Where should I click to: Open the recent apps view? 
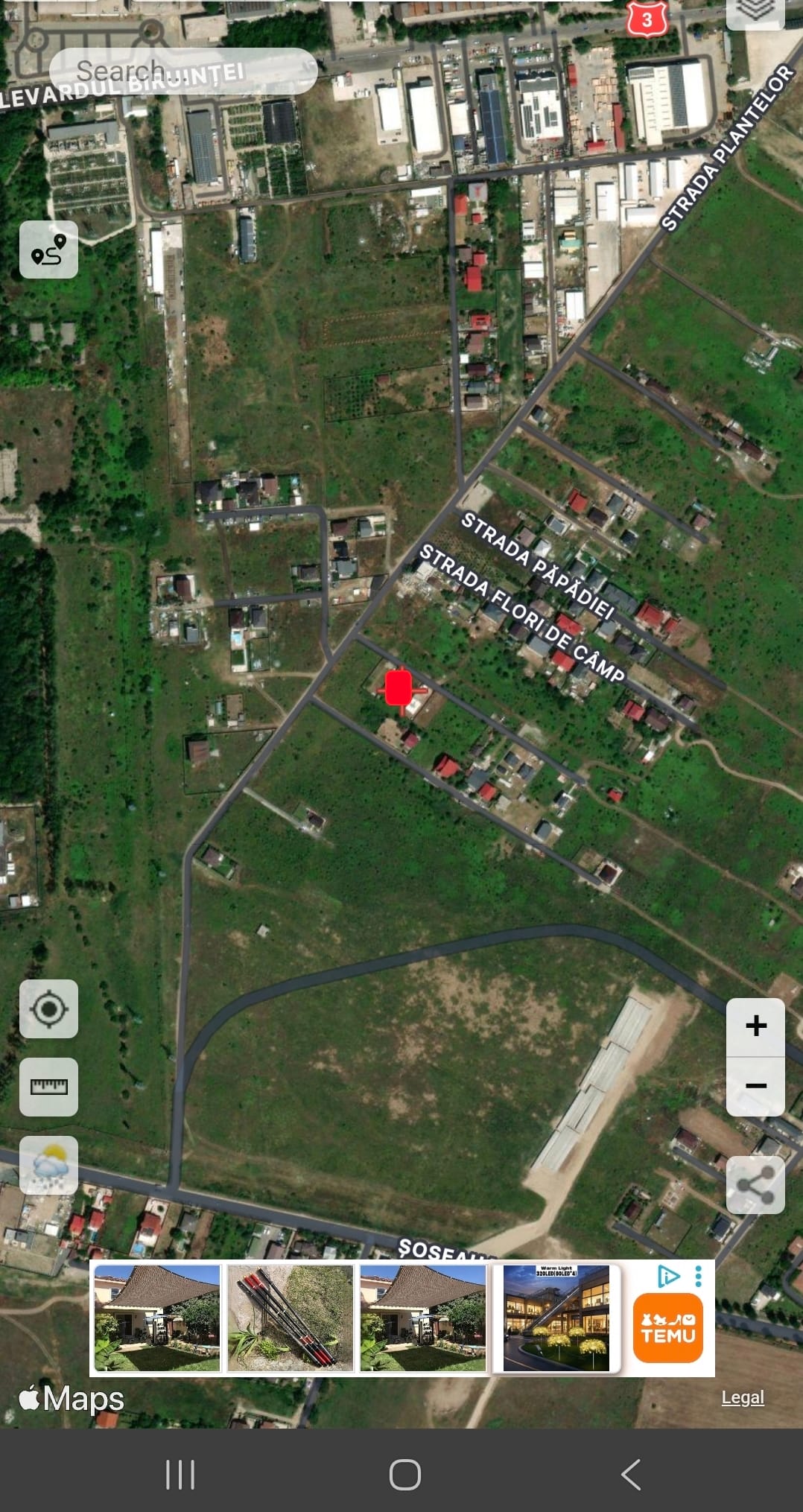[x=180, y=1474]
